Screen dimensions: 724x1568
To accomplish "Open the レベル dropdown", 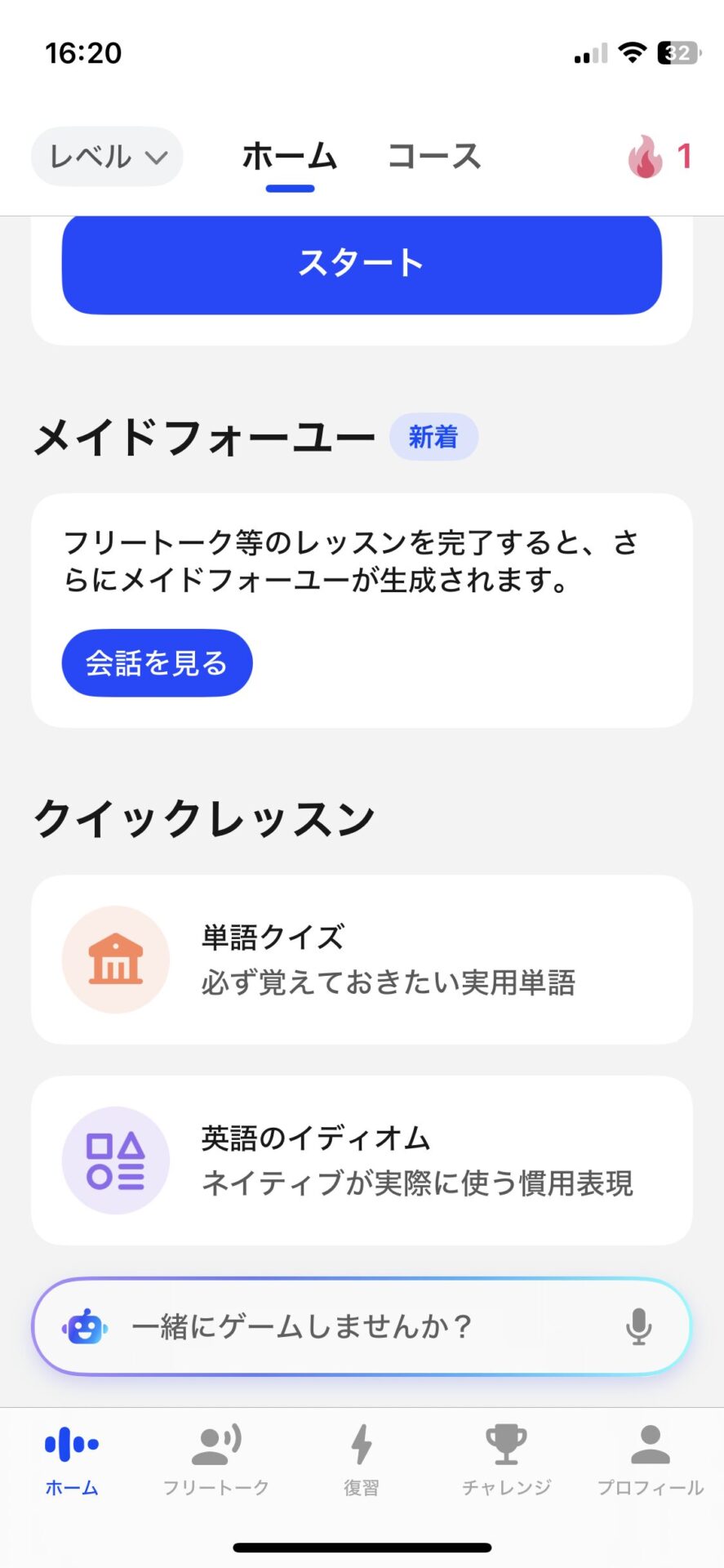I will tap(107, 156).
